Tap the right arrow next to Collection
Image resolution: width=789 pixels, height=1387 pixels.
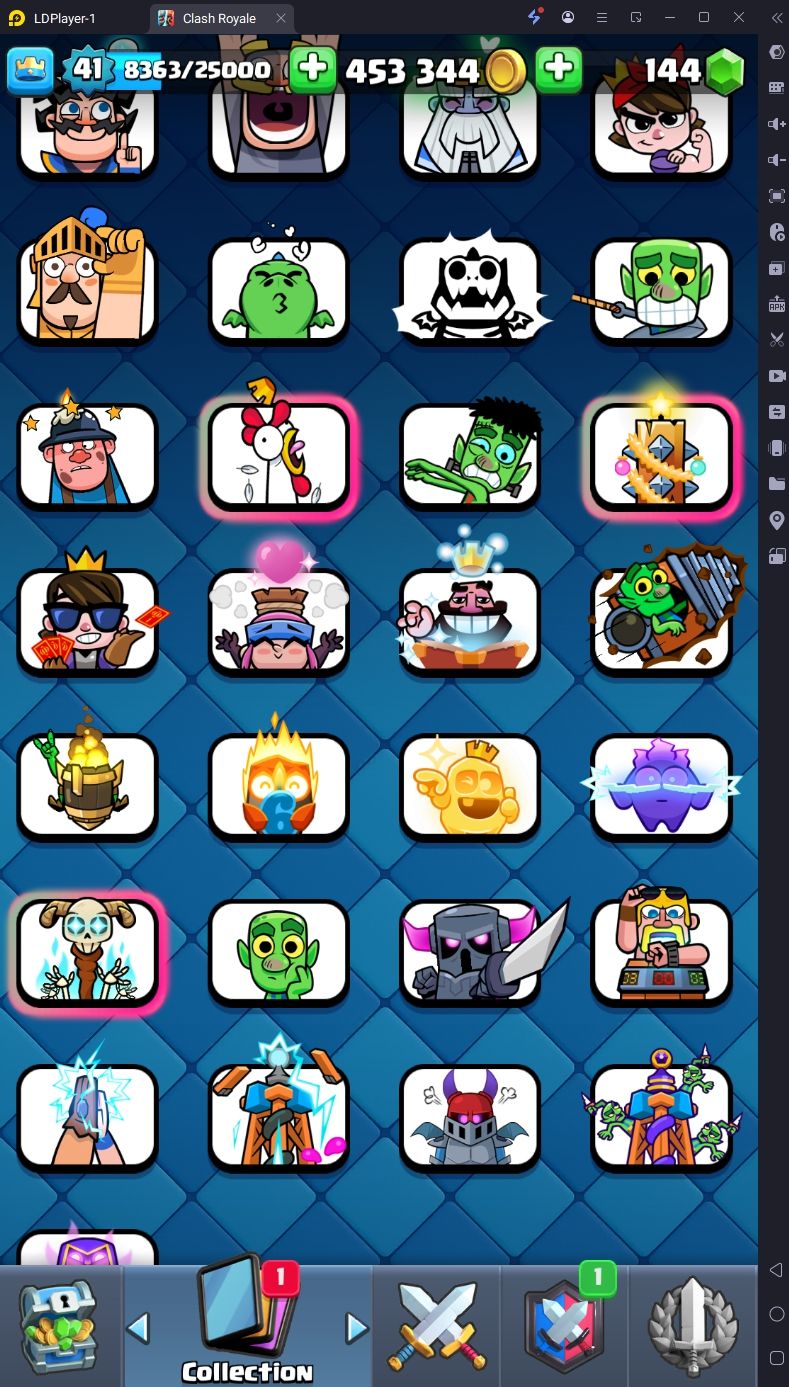(356, 1328)
